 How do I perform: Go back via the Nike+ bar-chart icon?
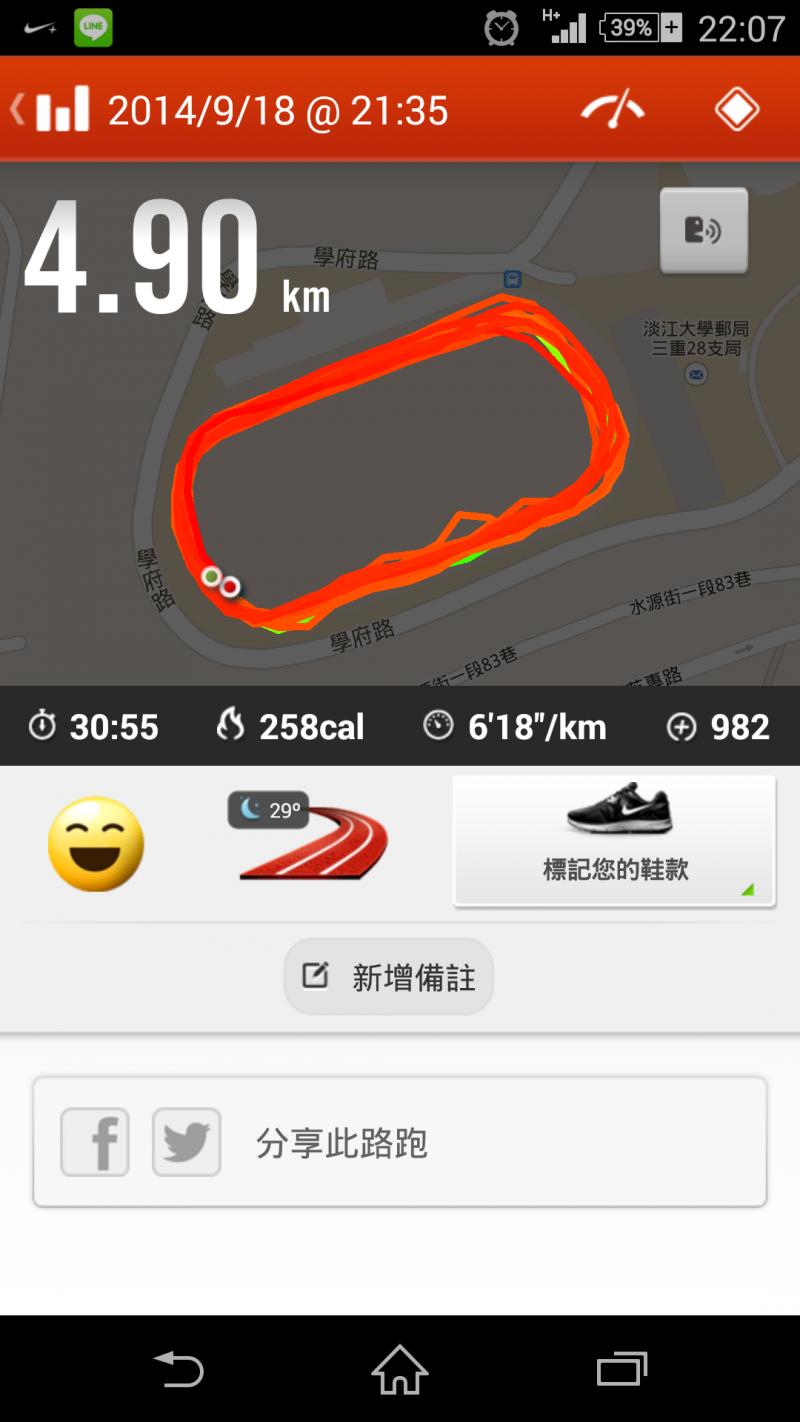pos(52,109)
